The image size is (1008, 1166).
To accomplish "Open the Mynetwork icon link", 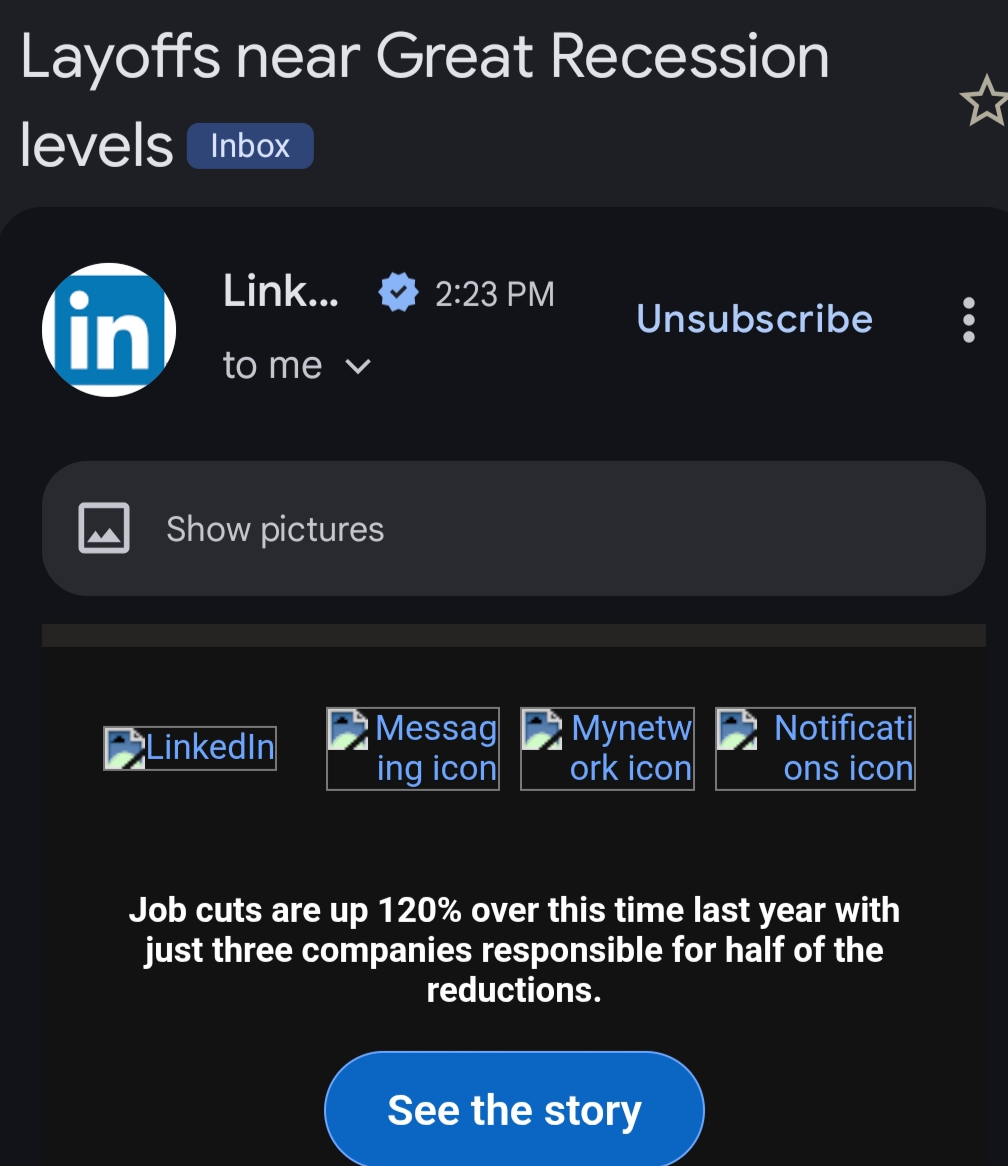I will [x=607, y=749].
